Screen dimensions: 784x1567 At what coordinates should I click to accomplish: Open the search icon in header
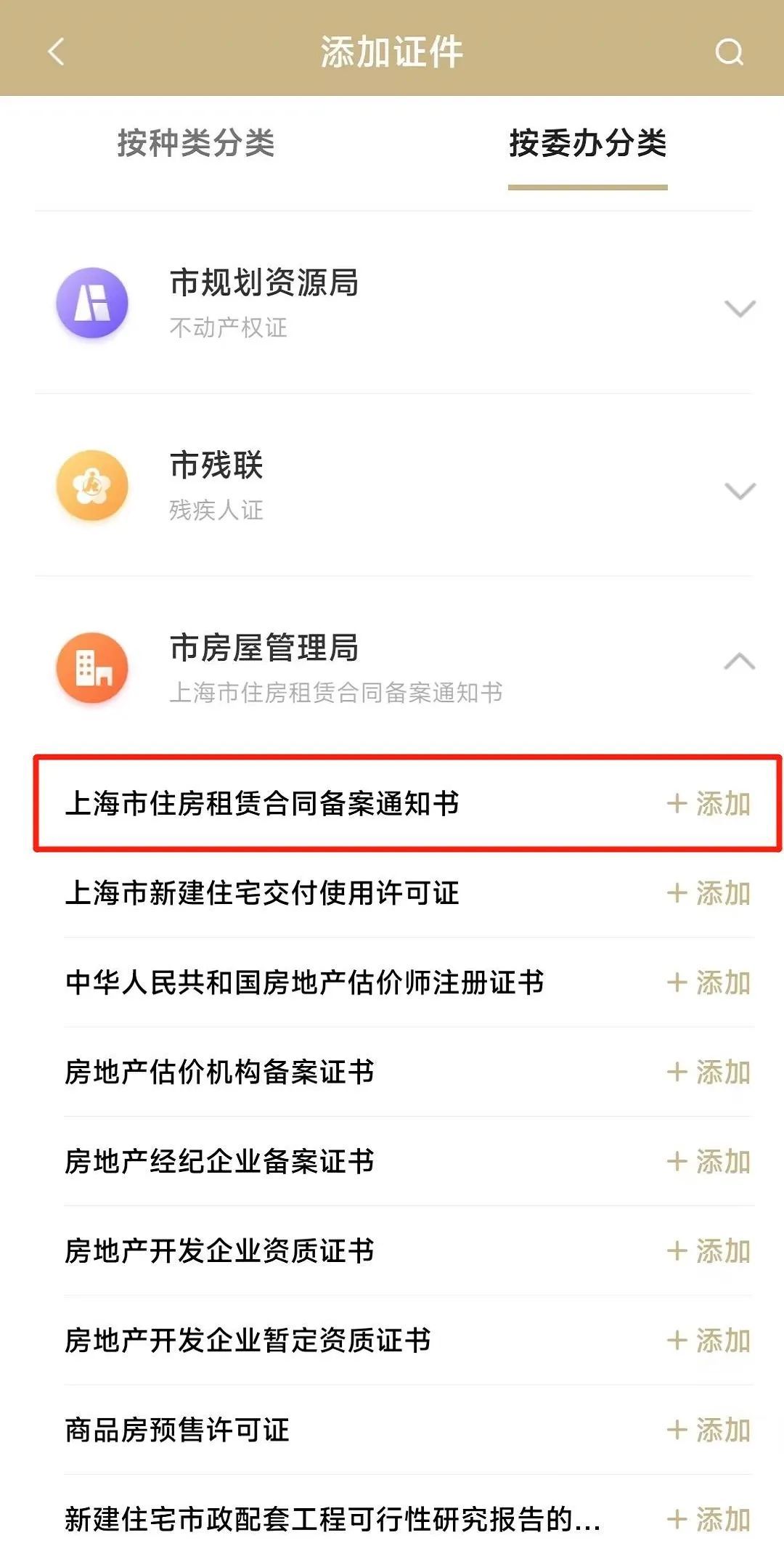(729, 52)
